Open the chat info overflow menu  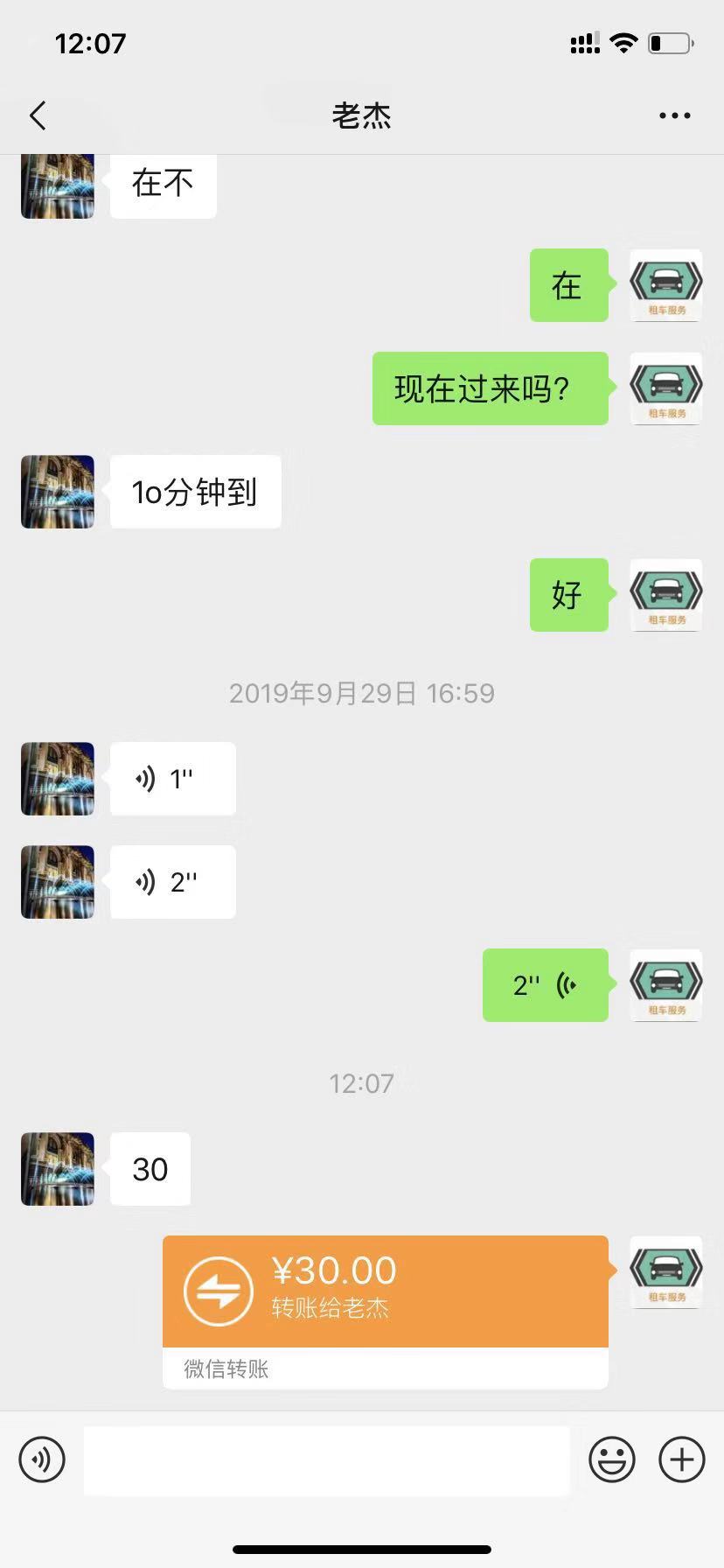[x=674, y=115]
